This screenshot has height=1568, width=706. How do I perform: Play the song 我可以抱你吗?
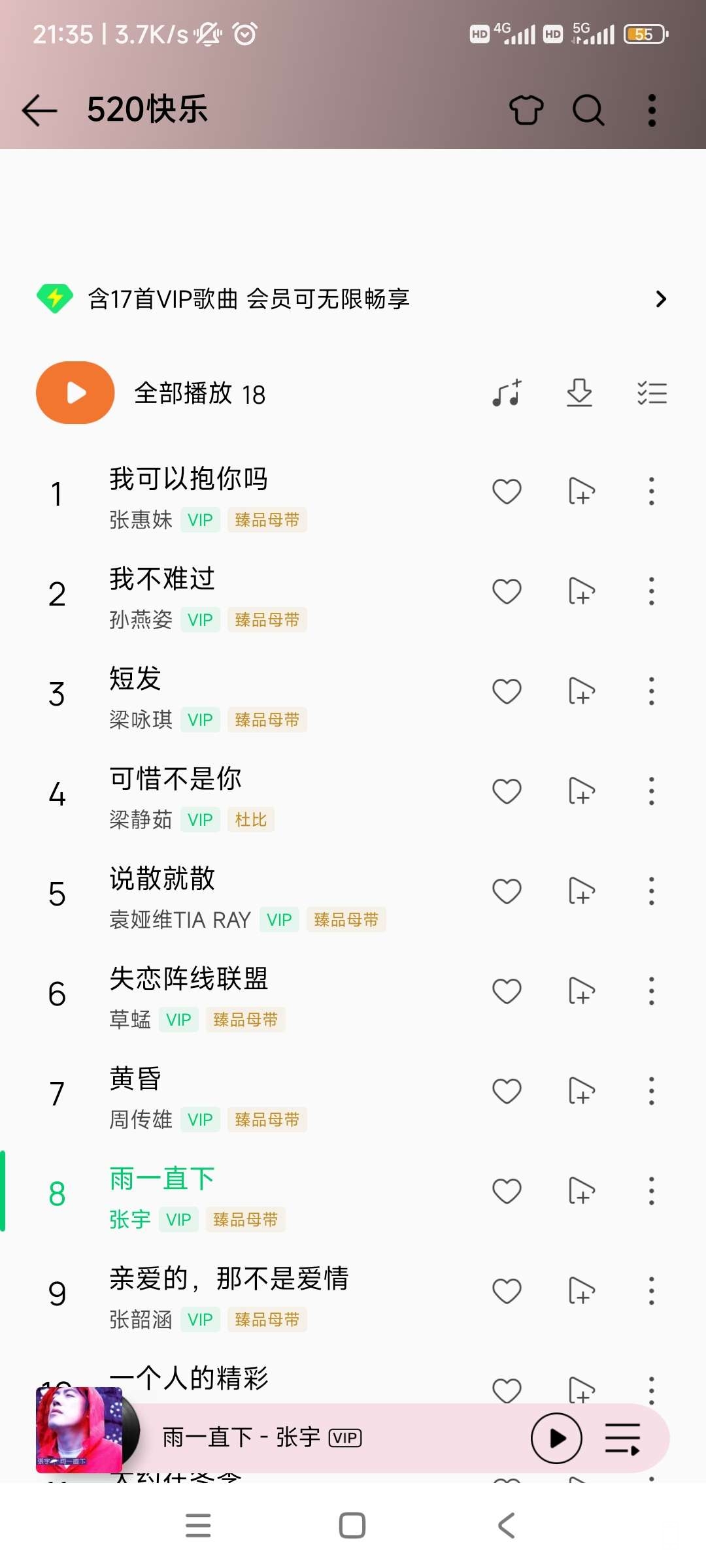190,479
